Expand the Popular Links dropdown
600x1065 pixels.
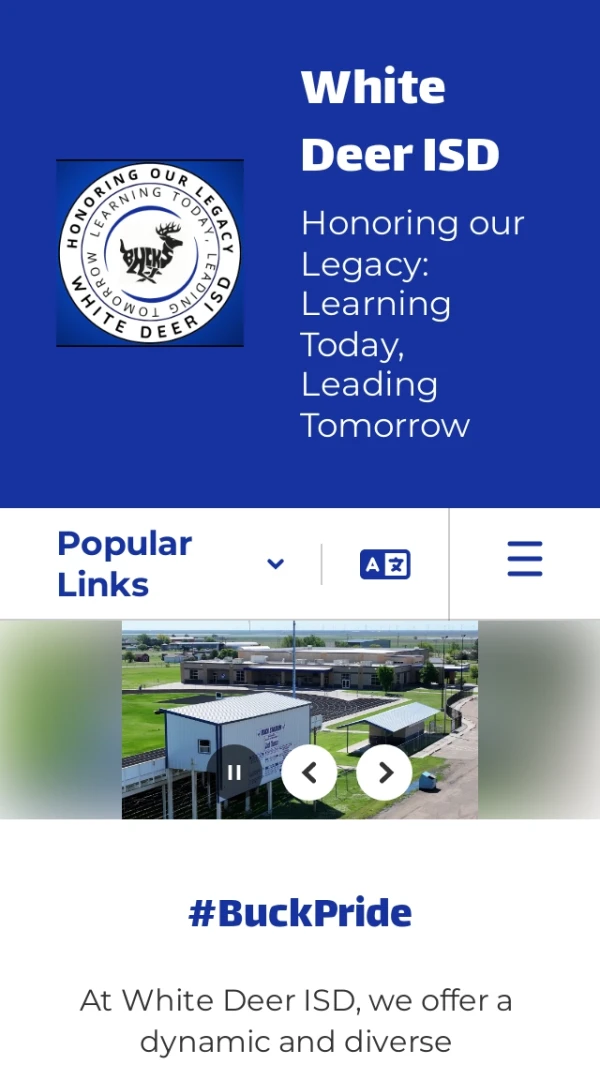[171, 564]
